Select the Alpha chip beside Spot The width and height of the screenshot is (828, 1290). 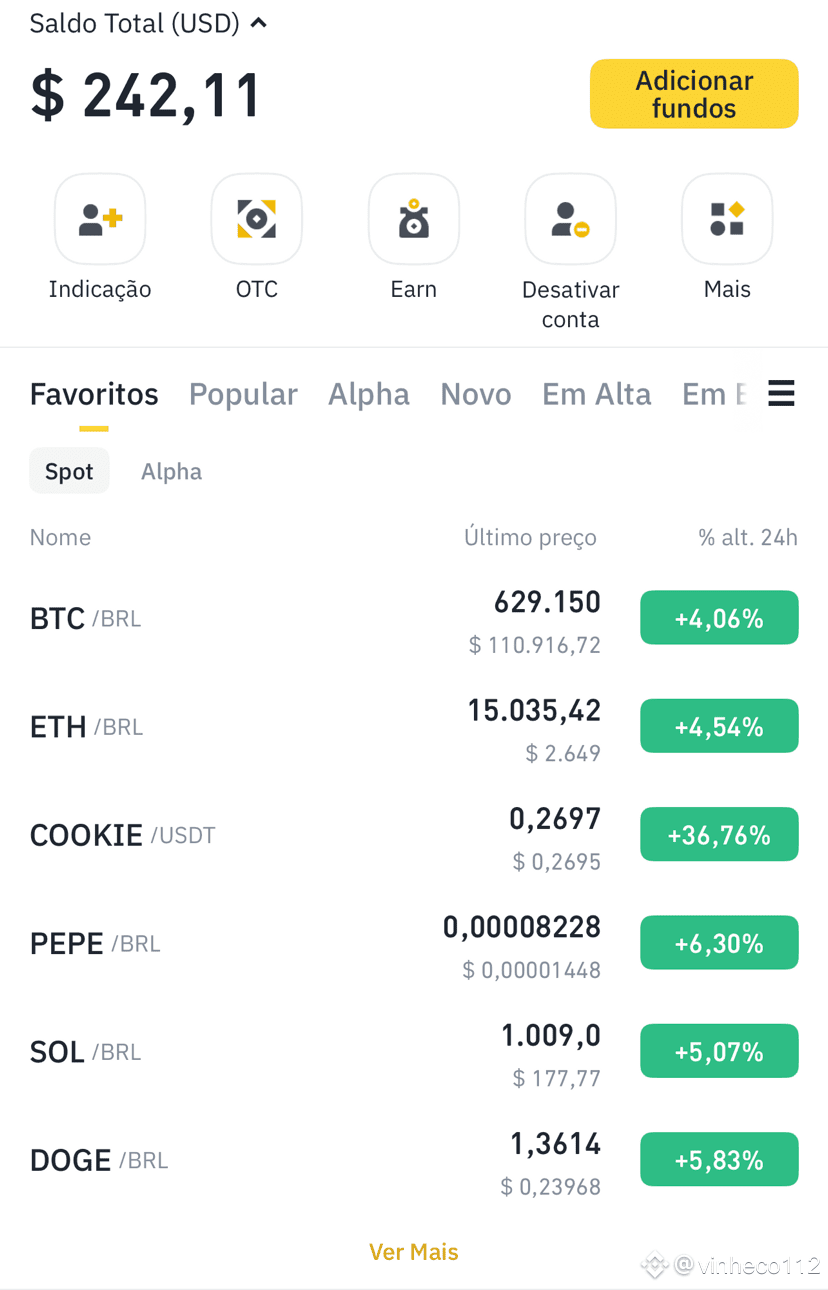171,471
